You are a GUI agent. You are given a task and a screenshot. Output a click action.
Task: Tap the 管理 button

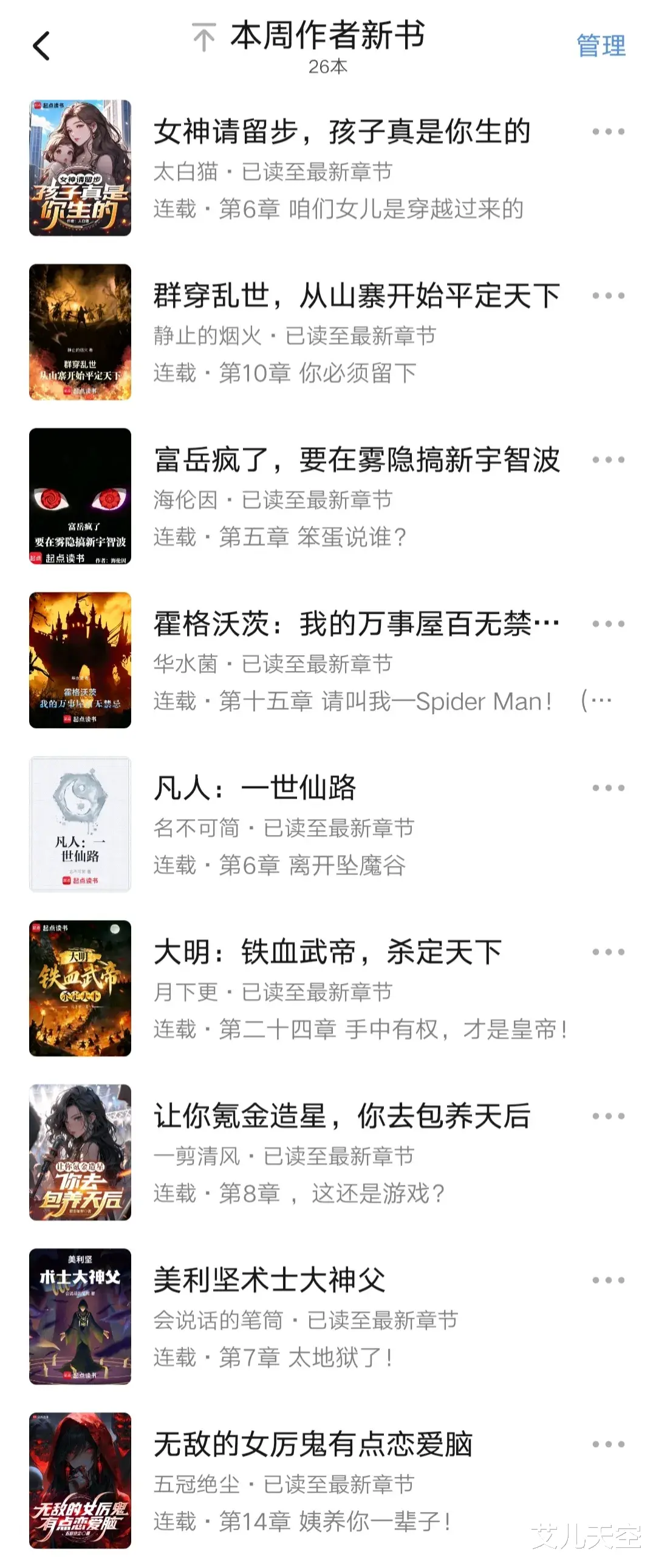point(601,46)
